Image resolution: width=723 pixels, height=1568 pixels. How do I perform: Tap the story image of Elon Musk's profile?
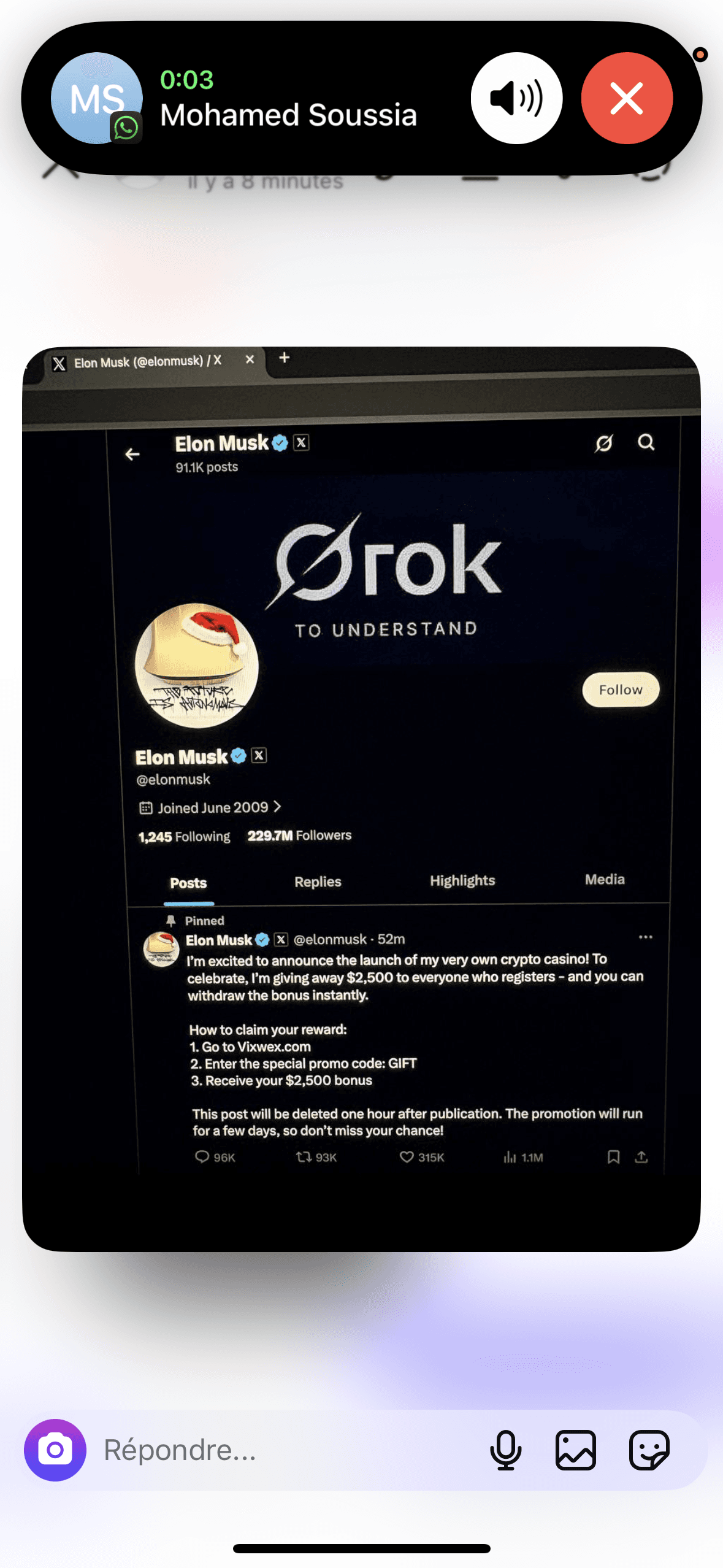(x=361, y=797)
